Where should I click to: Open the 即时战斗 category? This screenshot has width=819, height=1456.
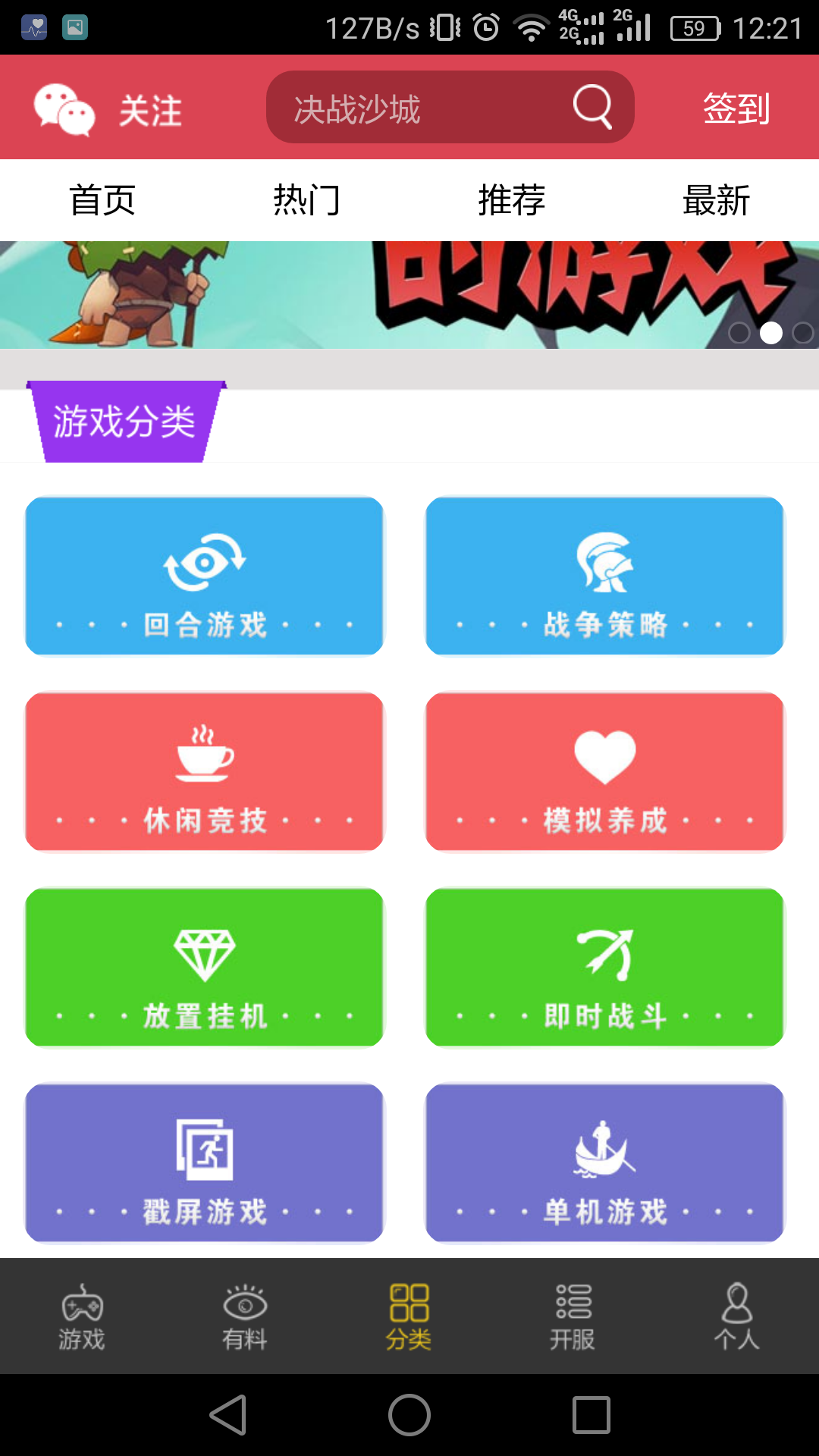click(x=604, y=967)
